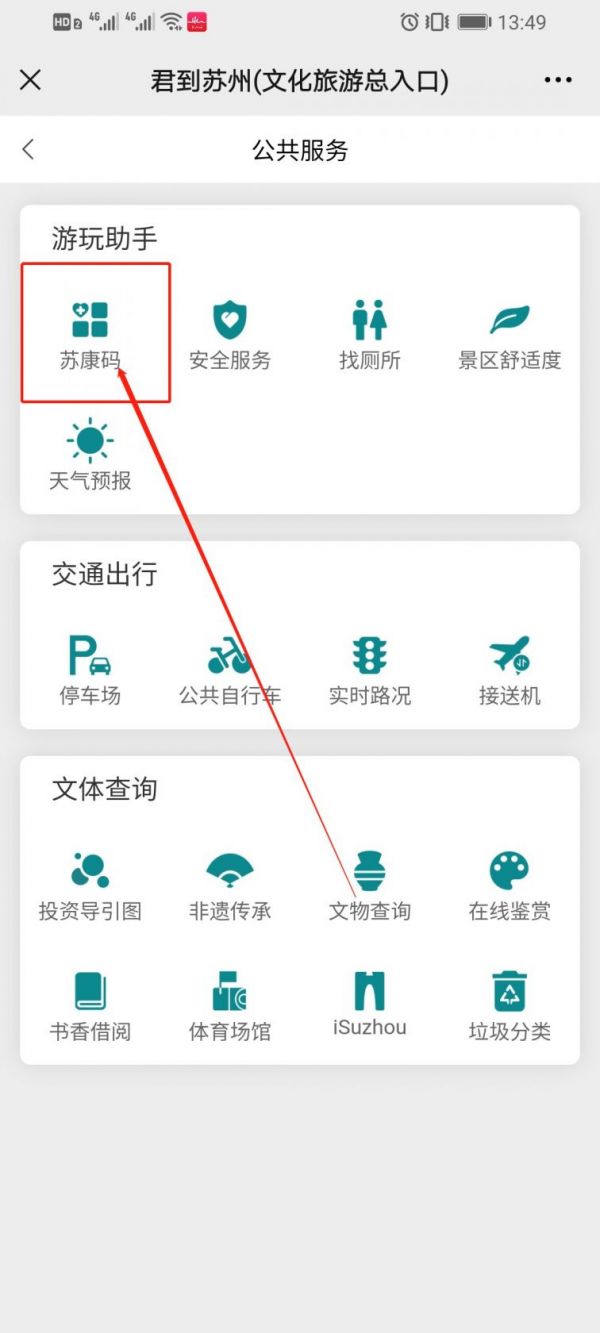Open 安全服务
This screenshot has width=600, height=1333.
point(230,335)
